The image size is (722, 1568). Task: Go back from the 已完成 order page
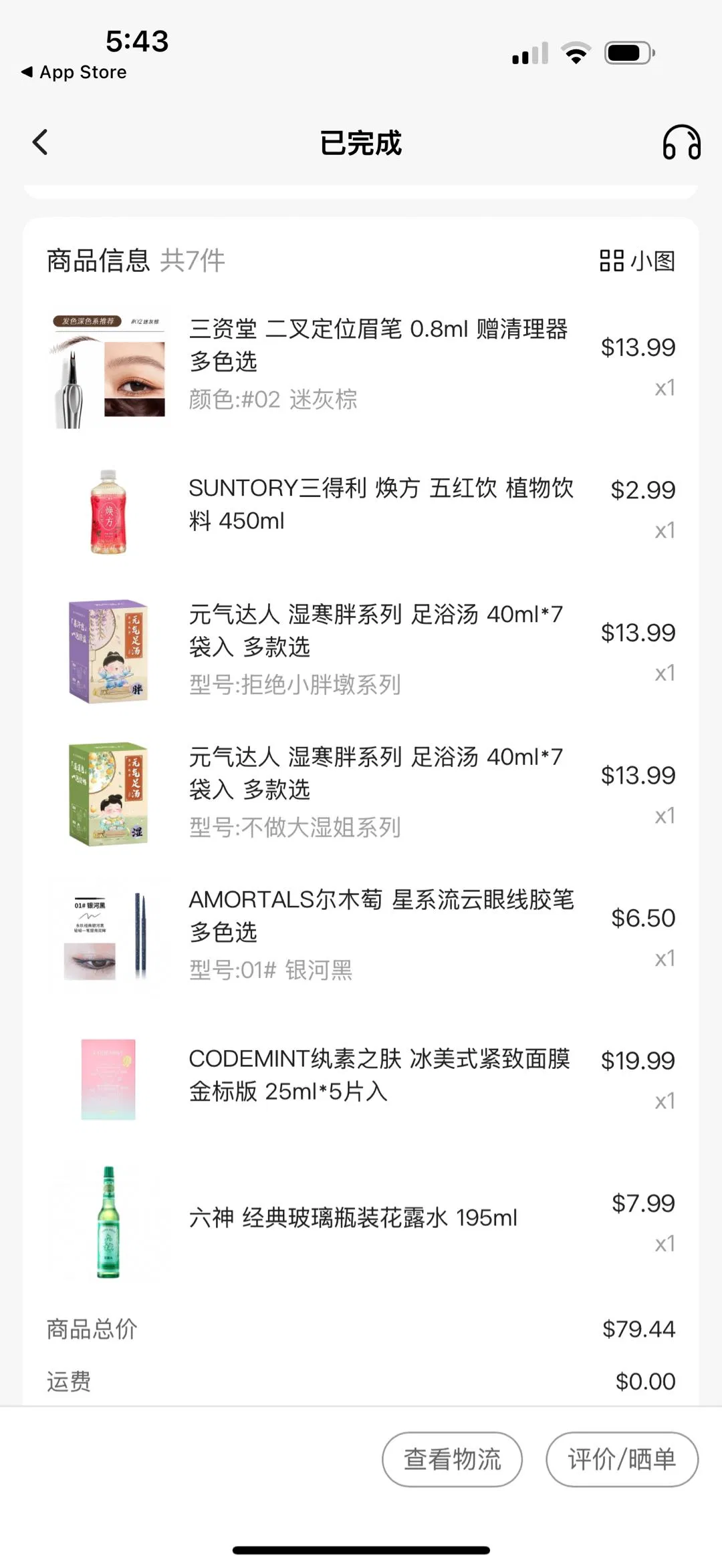click(x=40, y=142)
